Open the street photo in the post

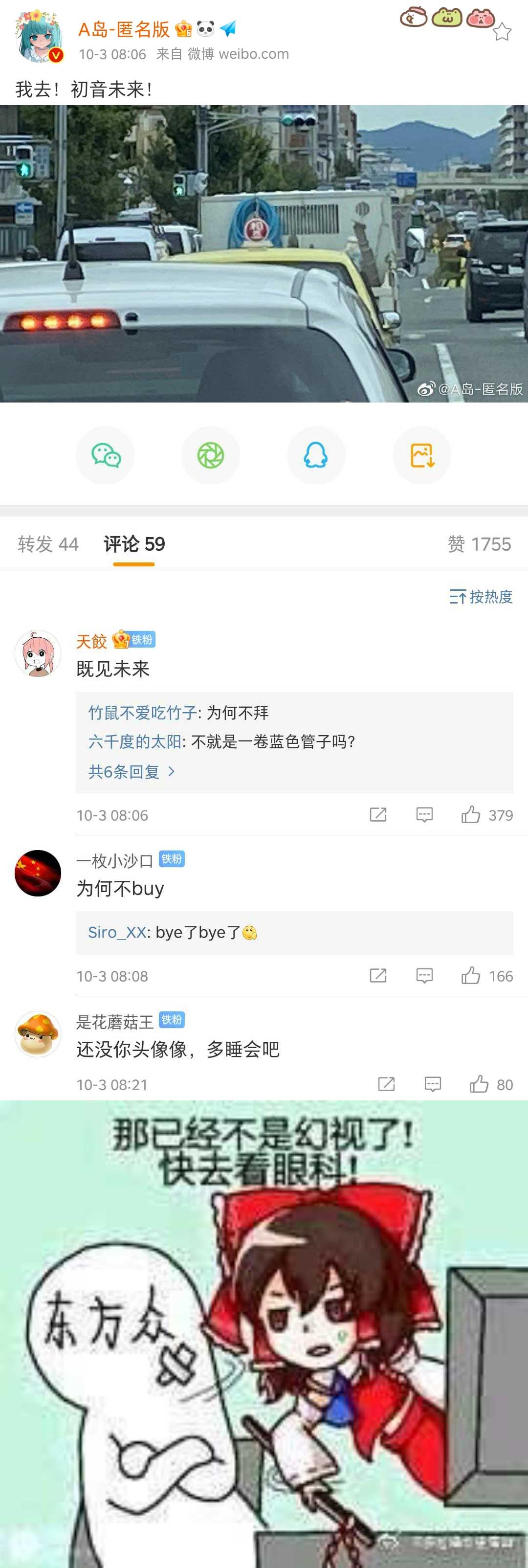(x=264, y=253)
